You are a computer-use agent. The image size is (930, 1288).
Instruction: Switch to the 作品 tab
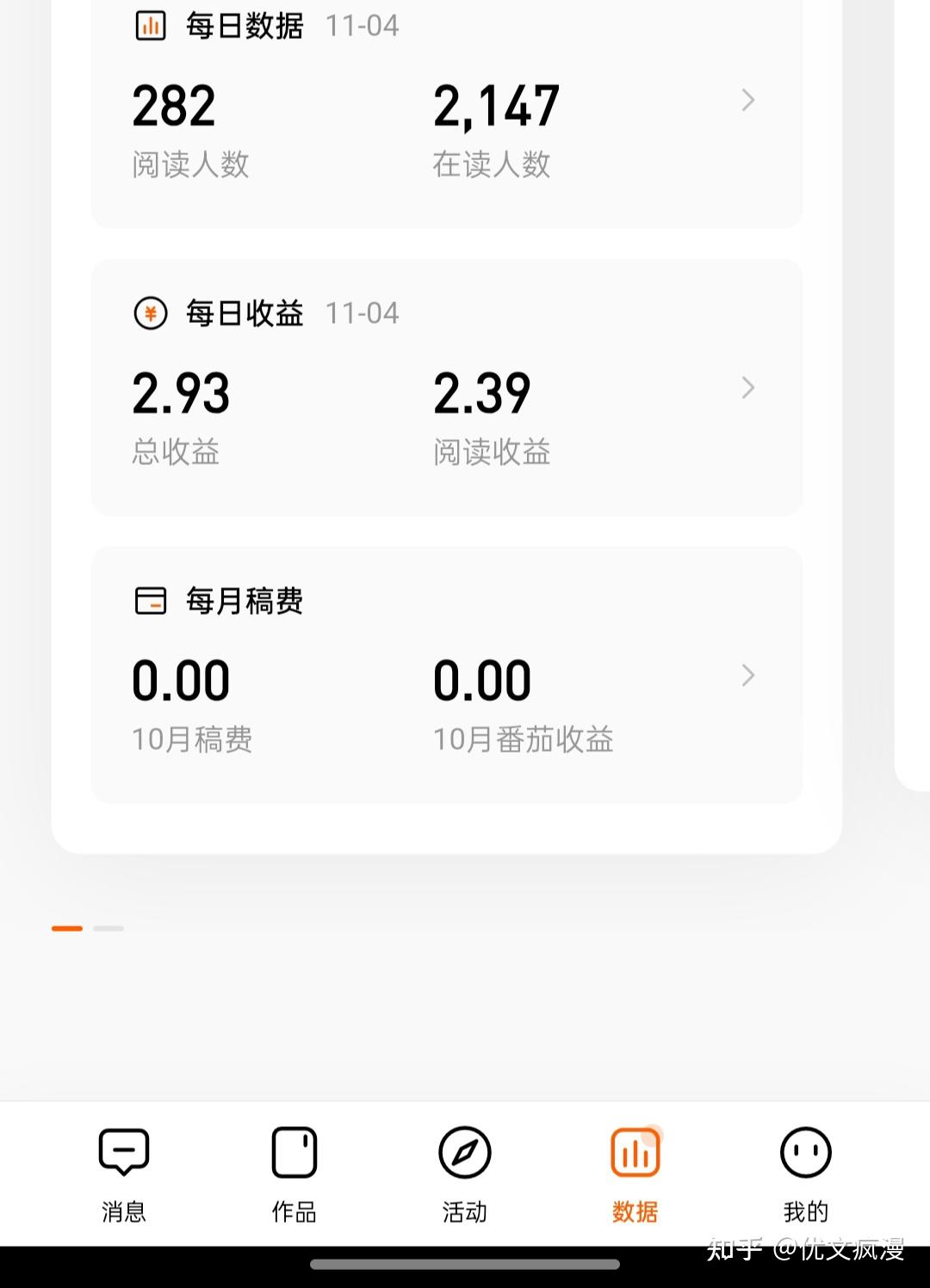[294, 1173]
